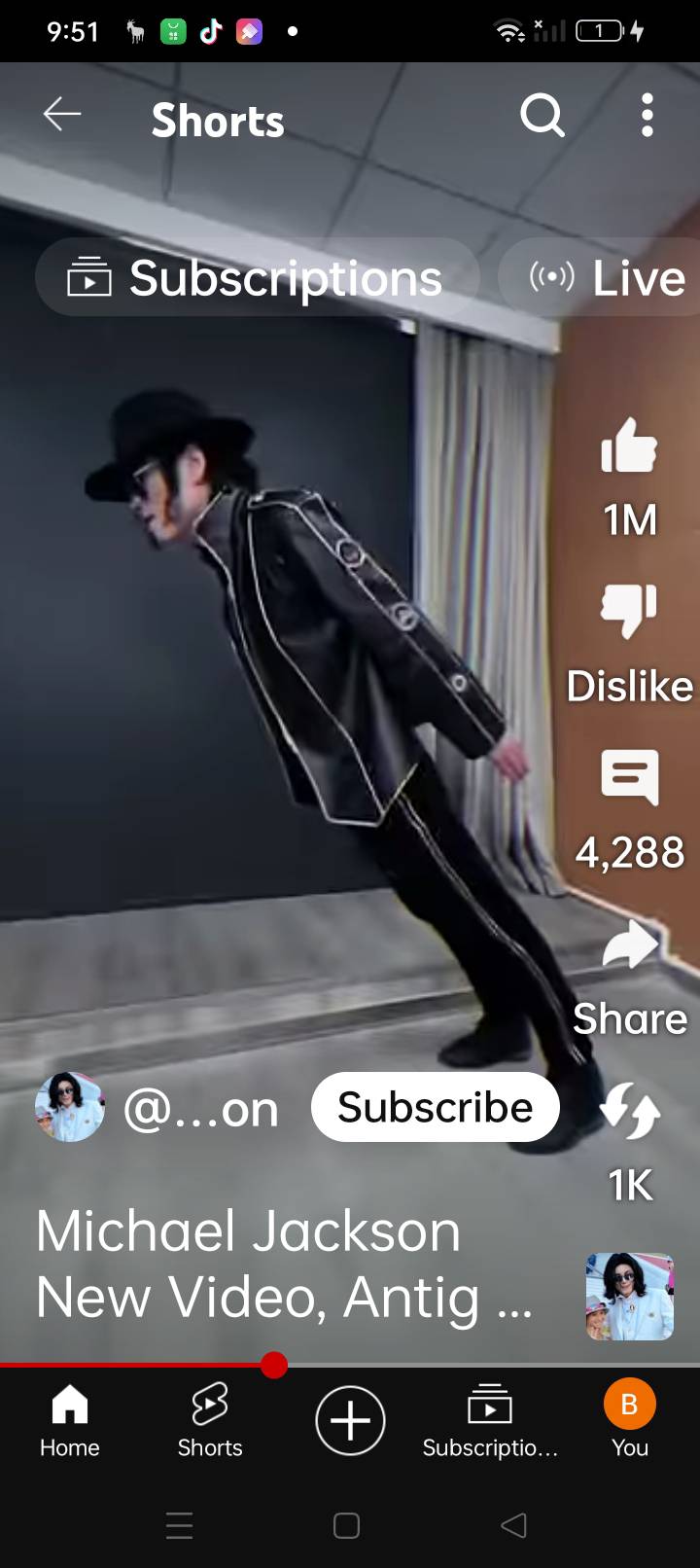The image size is (700, 1568).
Task: Subscribe to this channel
Action: click(435, 1107)
